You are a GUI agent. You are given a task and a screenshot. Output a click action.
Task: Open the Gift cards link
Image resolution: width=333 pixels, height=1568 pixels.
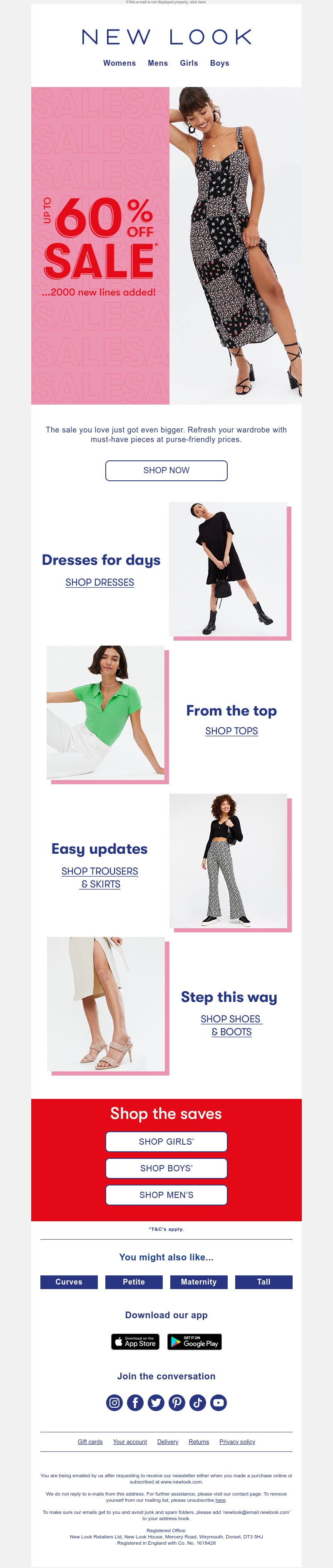tap(90, 1442)
